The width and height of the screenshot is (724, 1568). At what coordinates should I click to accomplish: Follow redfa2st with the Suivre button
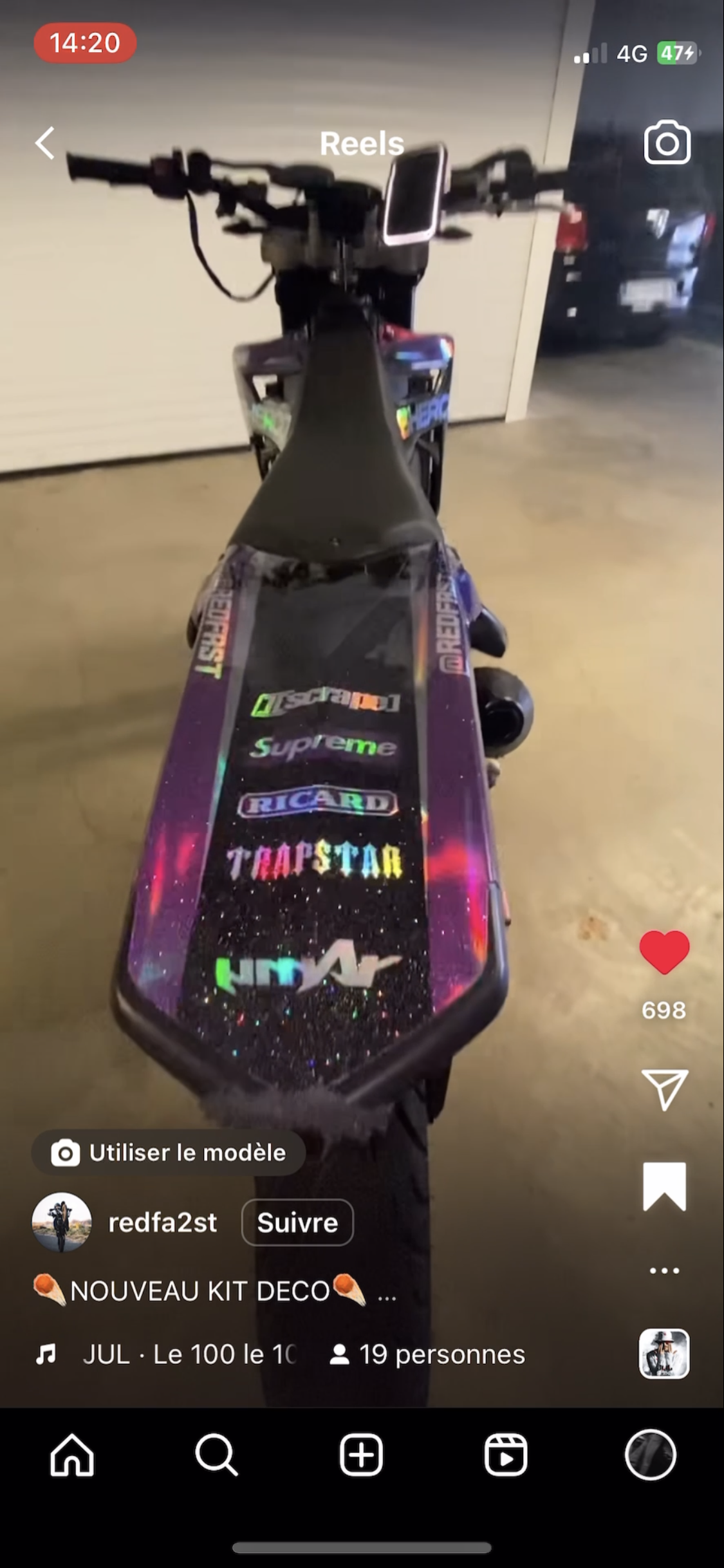pyautogui.click(x=297, y=1222)
